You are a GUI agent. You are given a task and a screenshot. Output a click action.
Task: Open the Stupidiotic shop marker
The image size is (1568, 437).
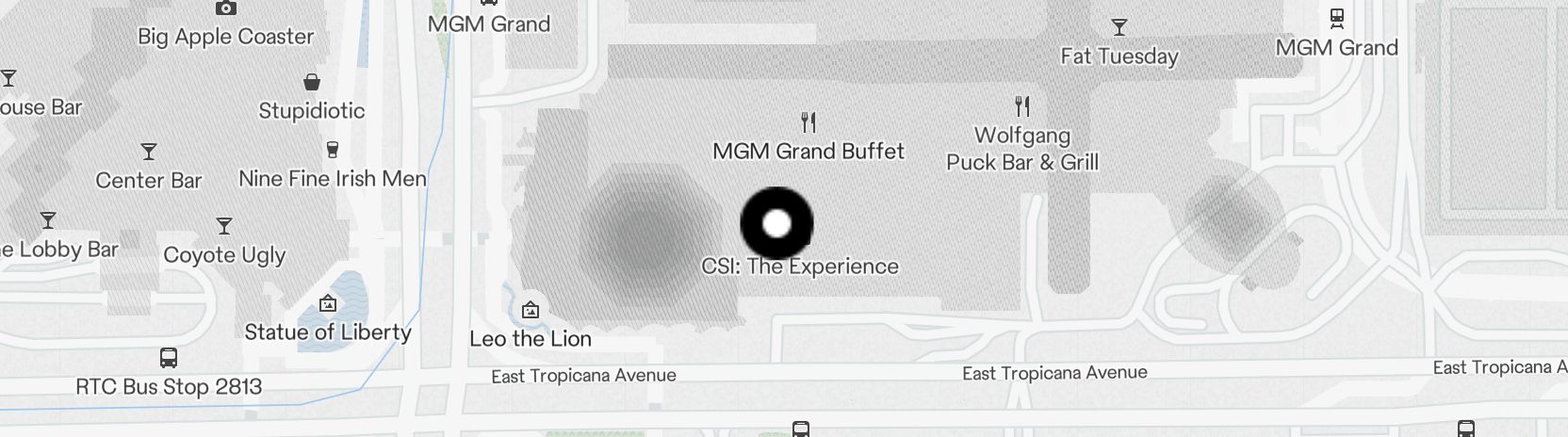tap(312, 83)
